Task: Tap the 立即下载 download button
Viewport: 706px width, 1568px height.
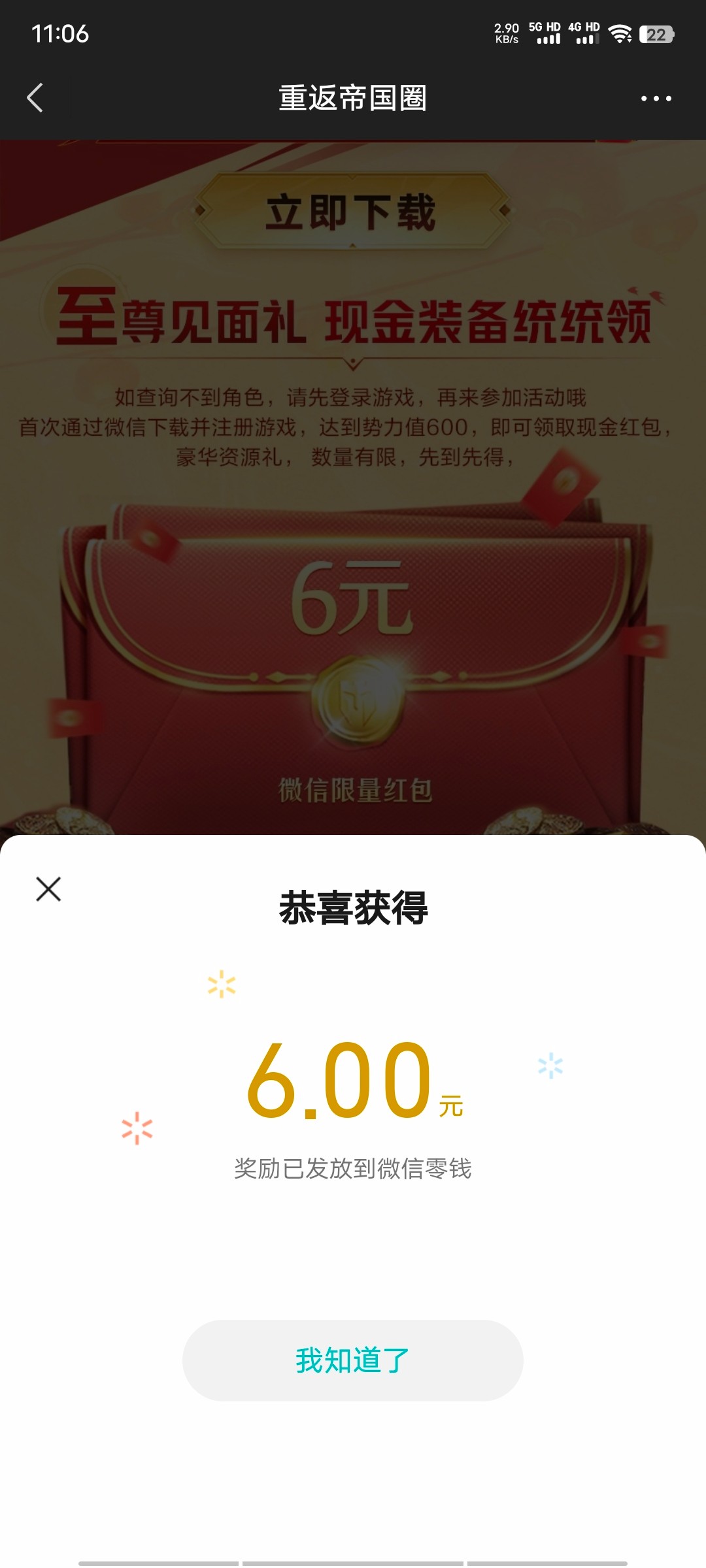Action: pyautogui.click(x=352, y=212)
